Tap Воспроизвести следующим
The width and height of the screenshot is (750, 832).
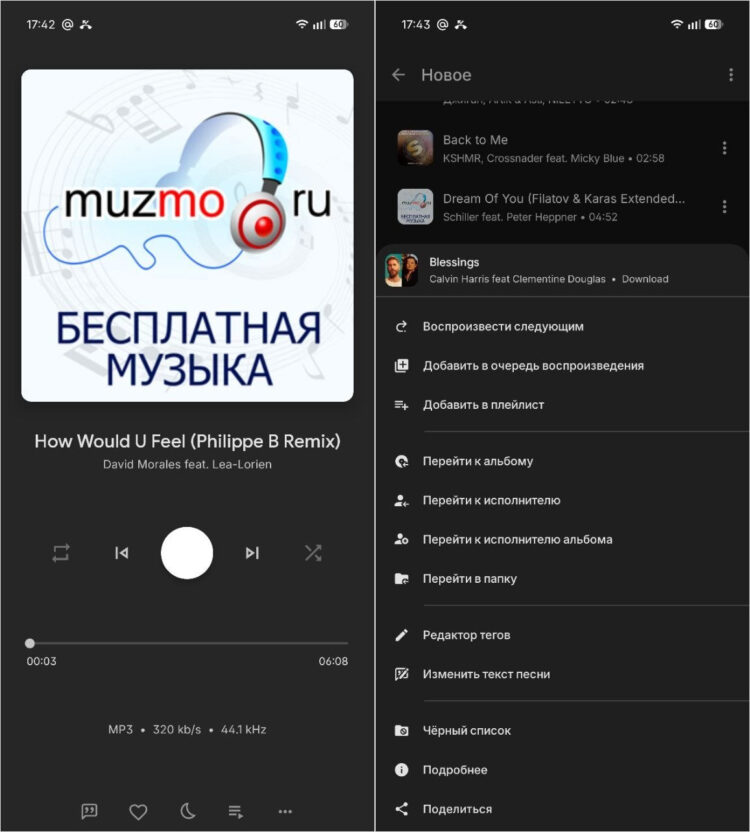click(505, 326)
